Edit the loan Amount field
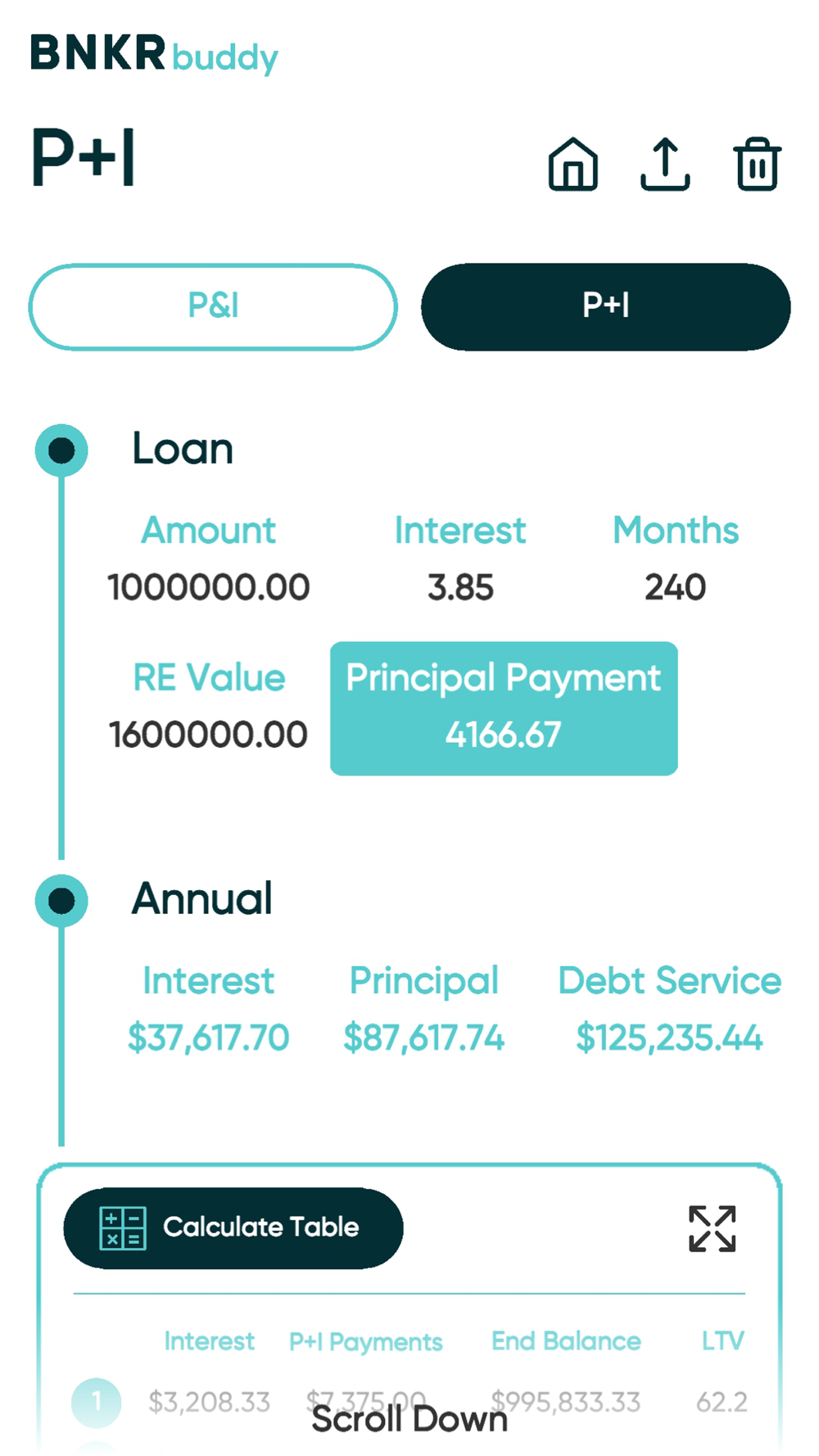The height and width of the screenshot is (1456, 819). pyautogui.click(x=209, y=587)
